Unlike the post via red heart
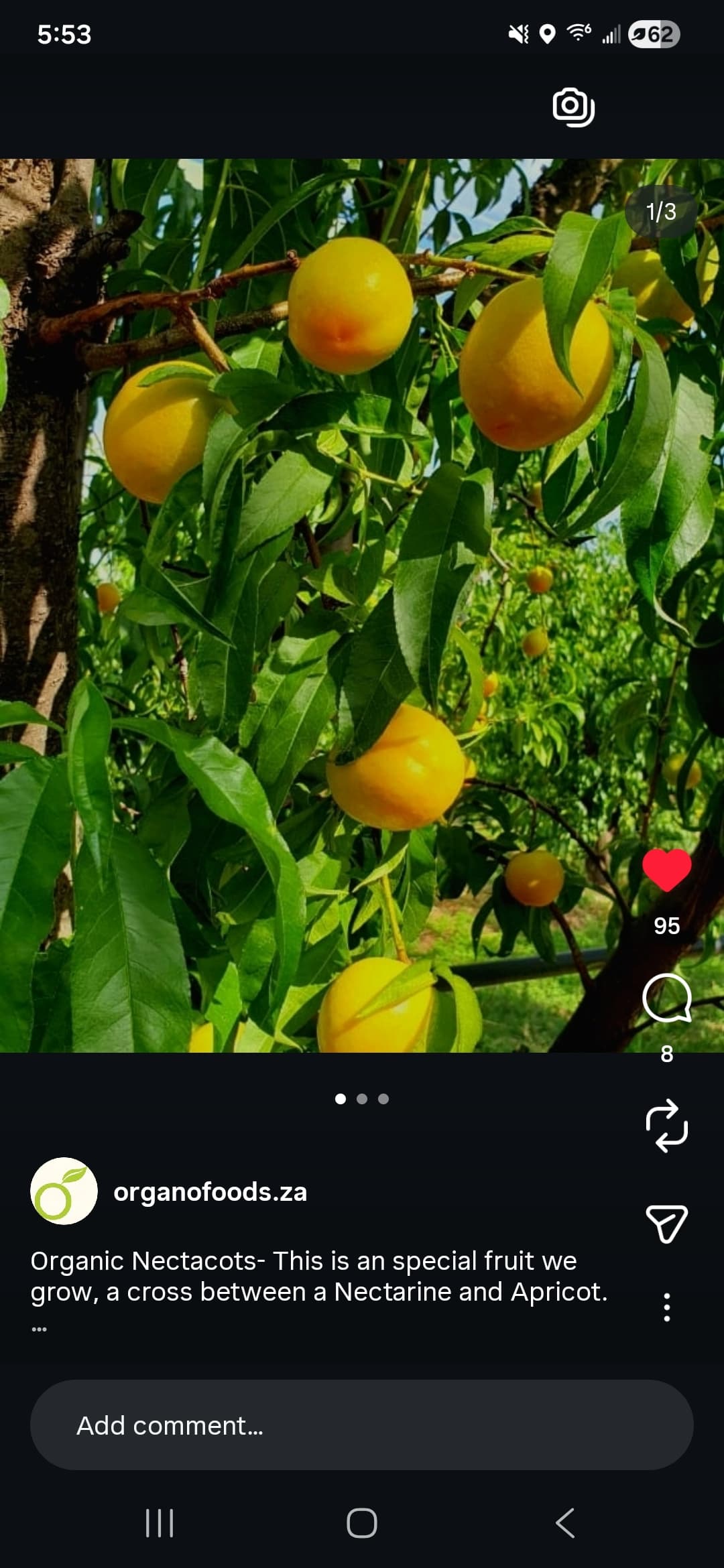The width and height of the screenshot is (724, 1568). point(666,869)
